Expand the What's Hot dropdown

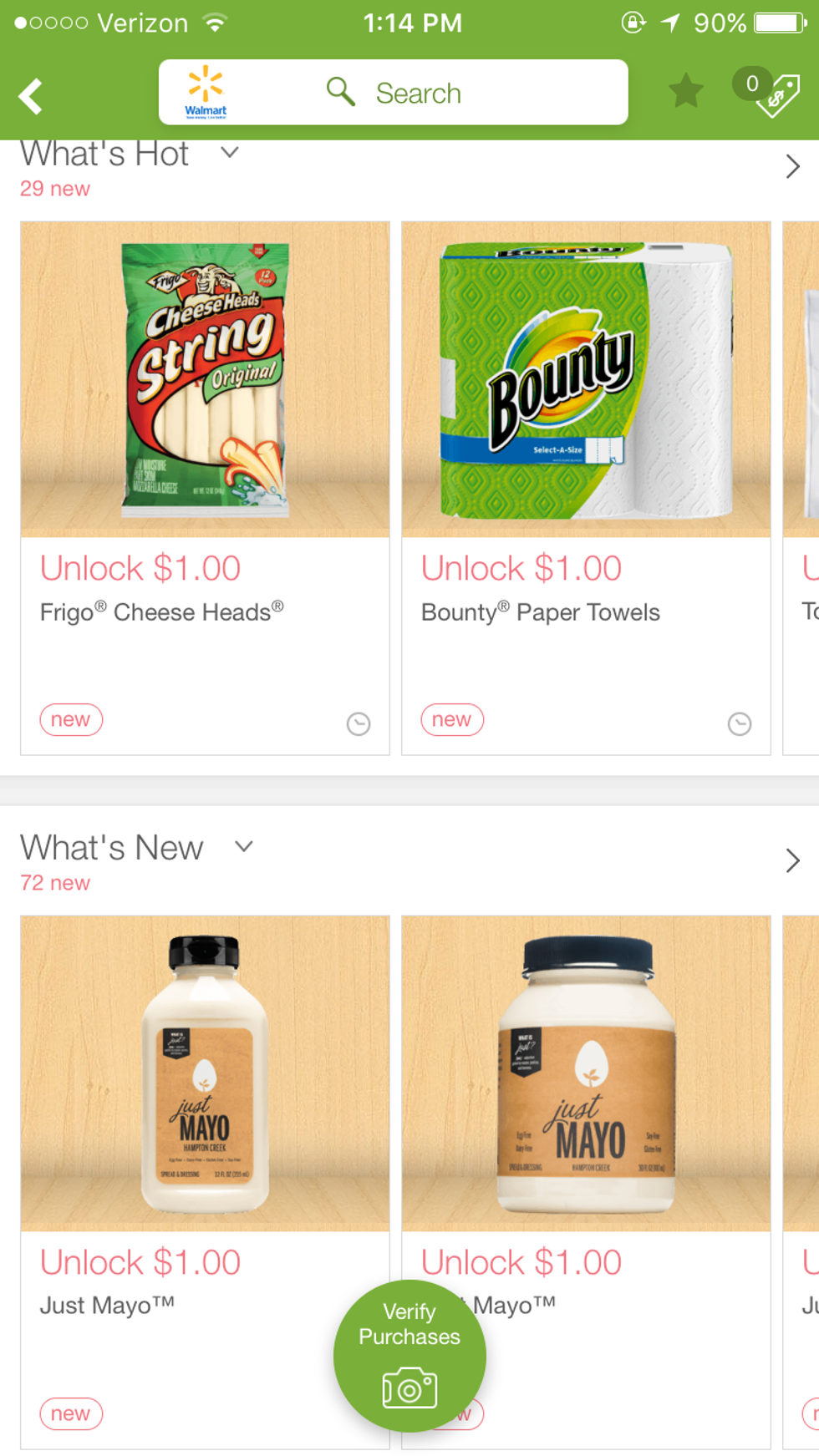tap(230, 153)
